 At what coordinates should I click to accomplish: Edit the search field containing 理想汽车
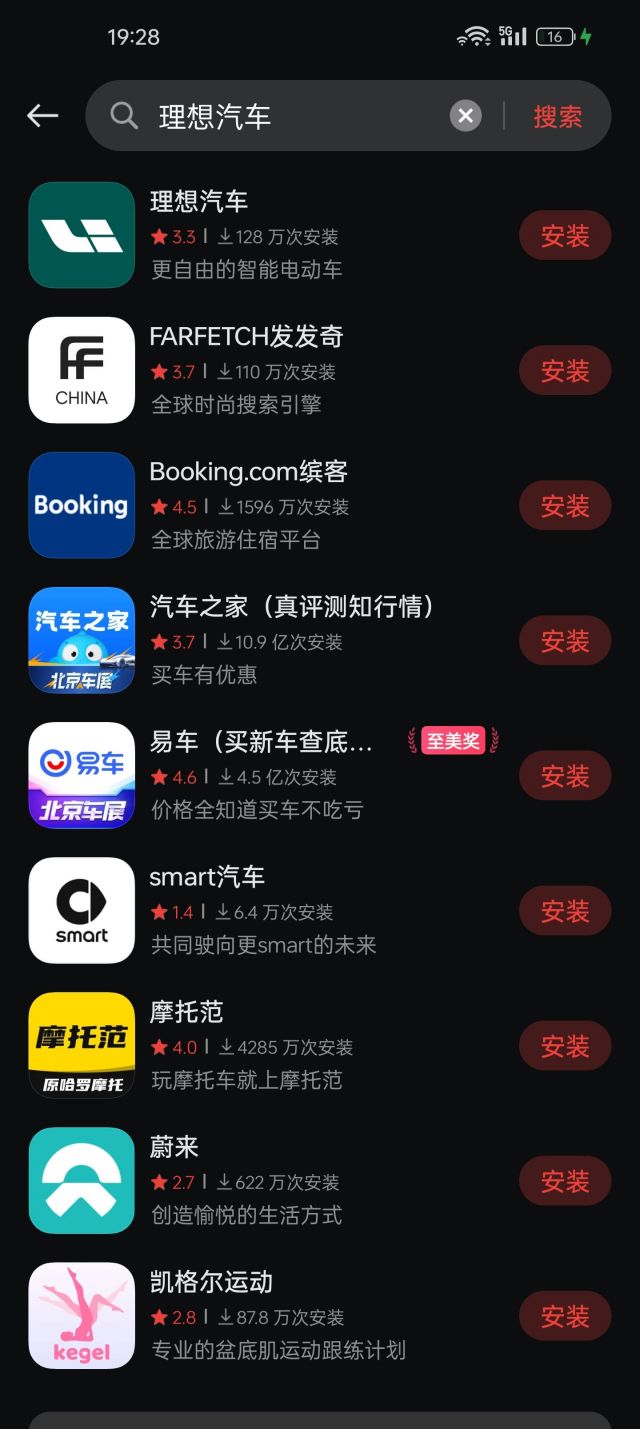tap(290, 116)
